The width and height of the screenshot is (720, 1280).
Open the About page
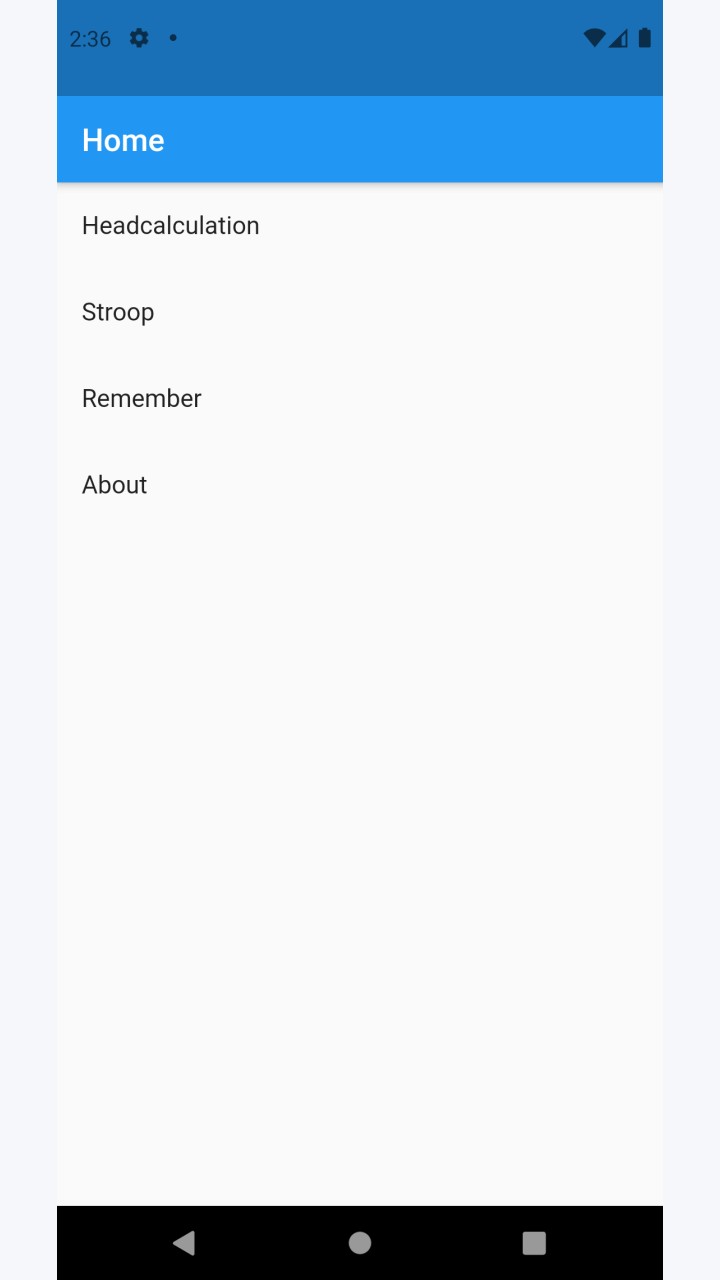[360, 485]
